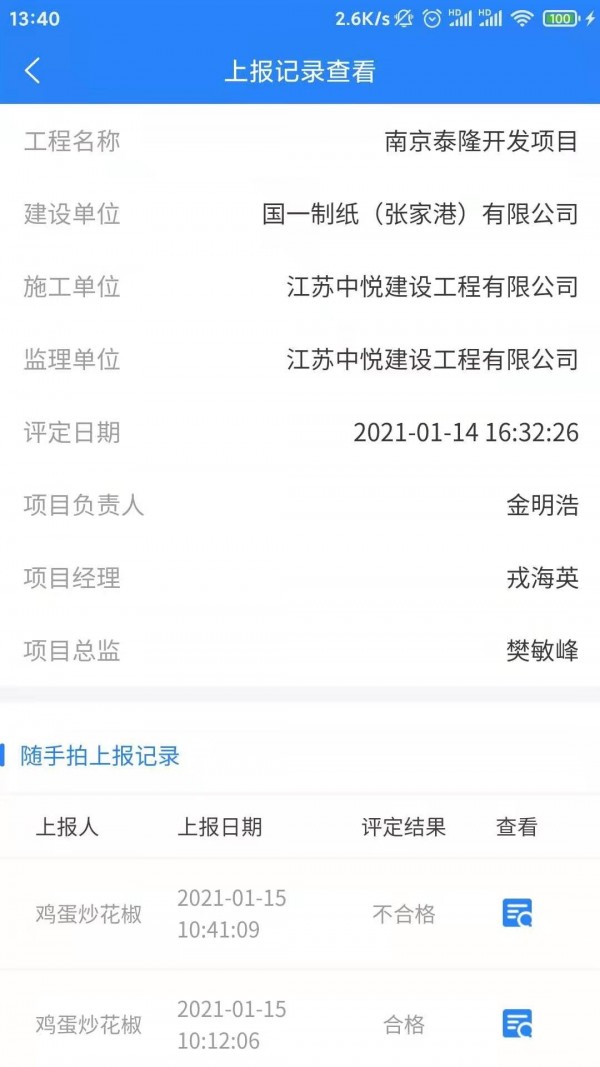View the 合格 record from 10:12:06
600x1067 pixels.
click(x=517, y=1024)
